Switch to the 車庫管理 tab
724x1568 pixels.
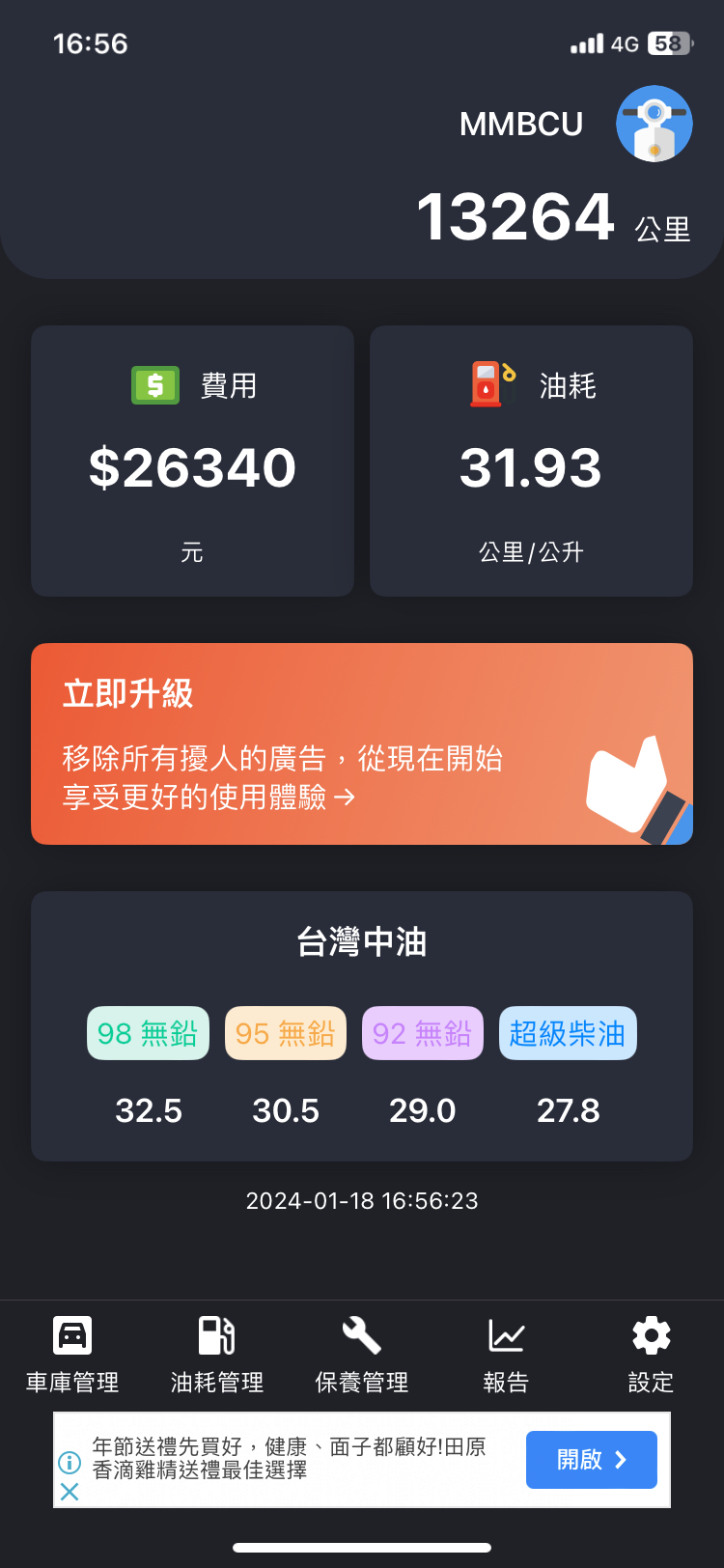[x=72, y=1354]
